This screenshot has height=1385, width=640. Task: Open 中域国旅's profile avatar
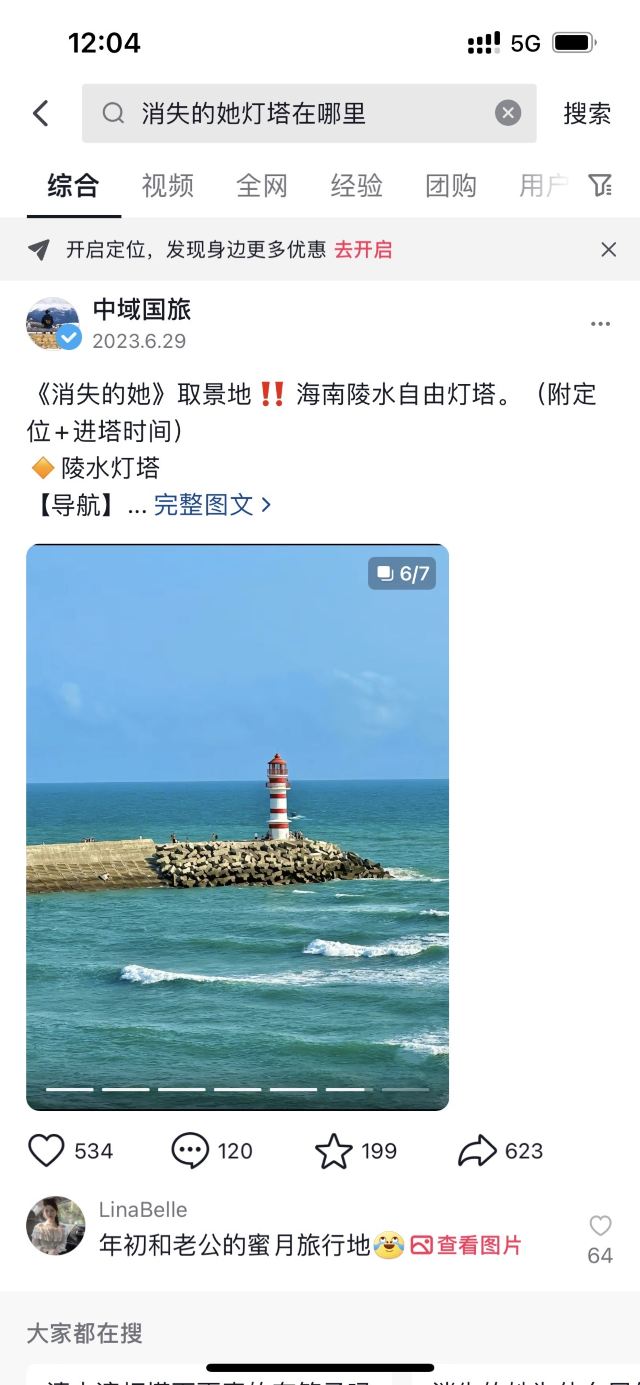click(52, 324)
